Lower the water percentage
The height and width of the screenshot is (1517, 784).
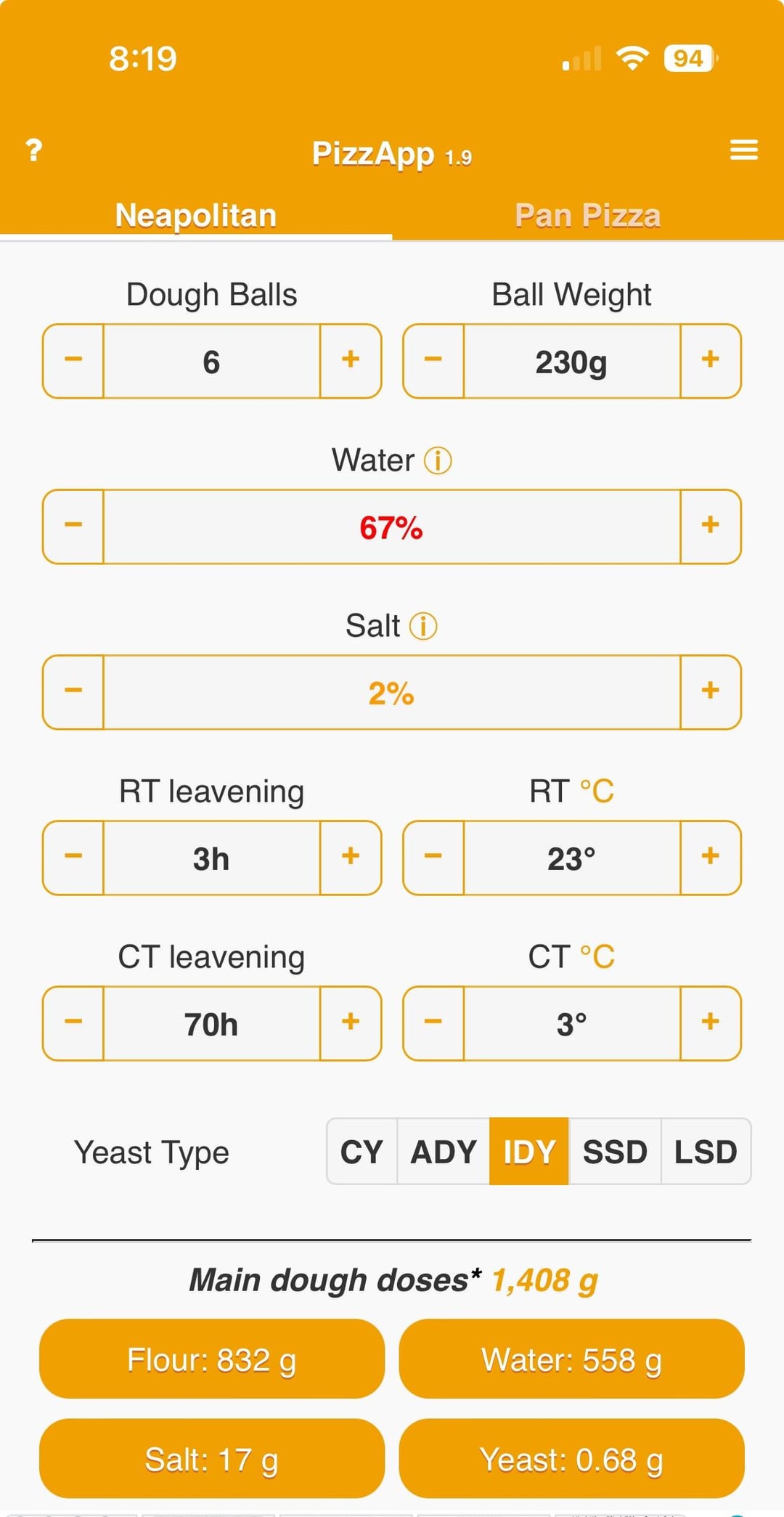[73, 526]
